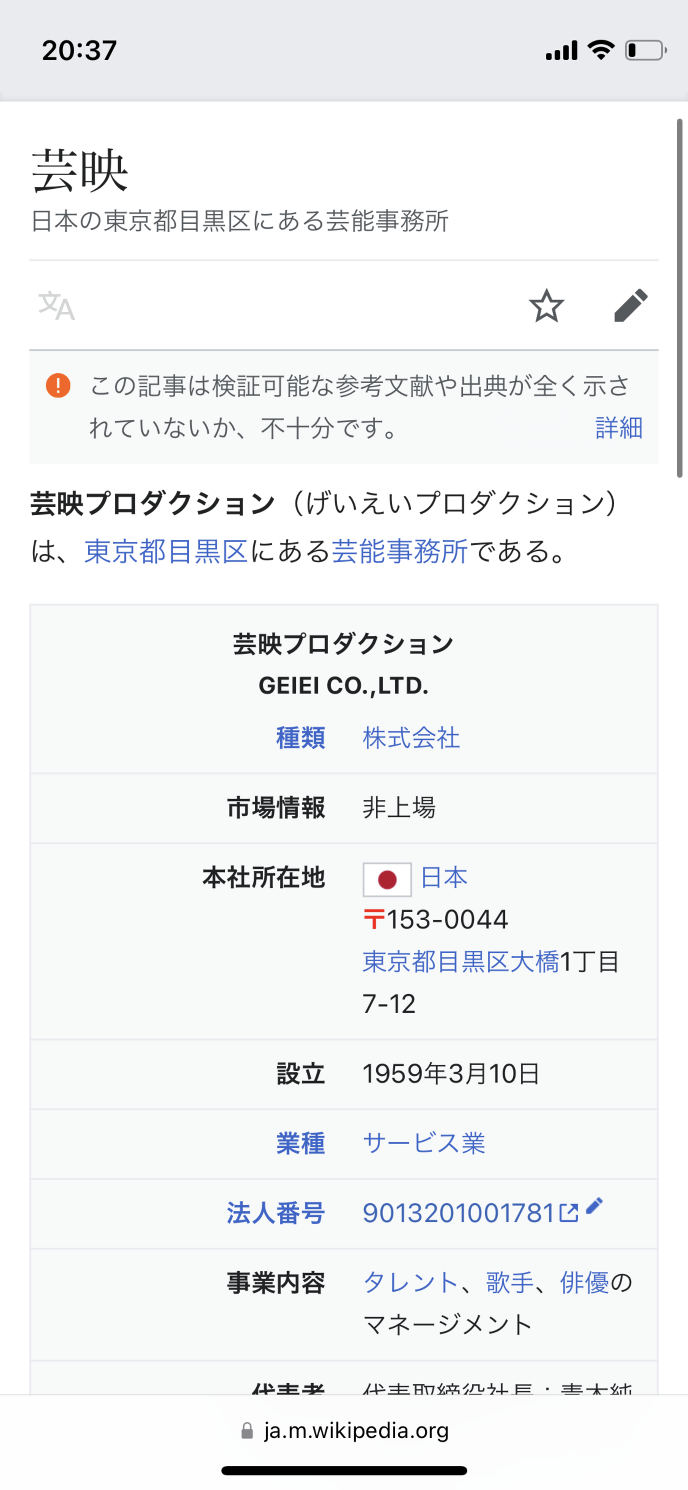Open the 俳優 link

click(x=584, y=1283)
